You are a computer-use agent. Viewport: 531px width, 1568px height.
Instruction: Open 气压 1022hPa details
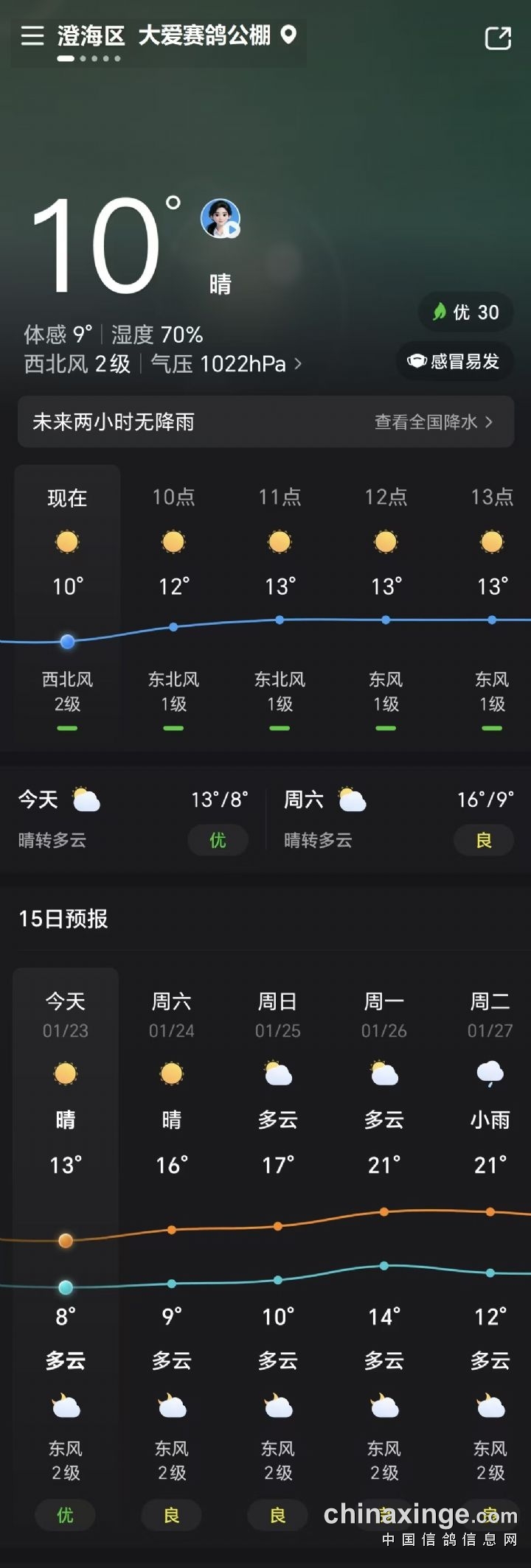tap(226, 364)
